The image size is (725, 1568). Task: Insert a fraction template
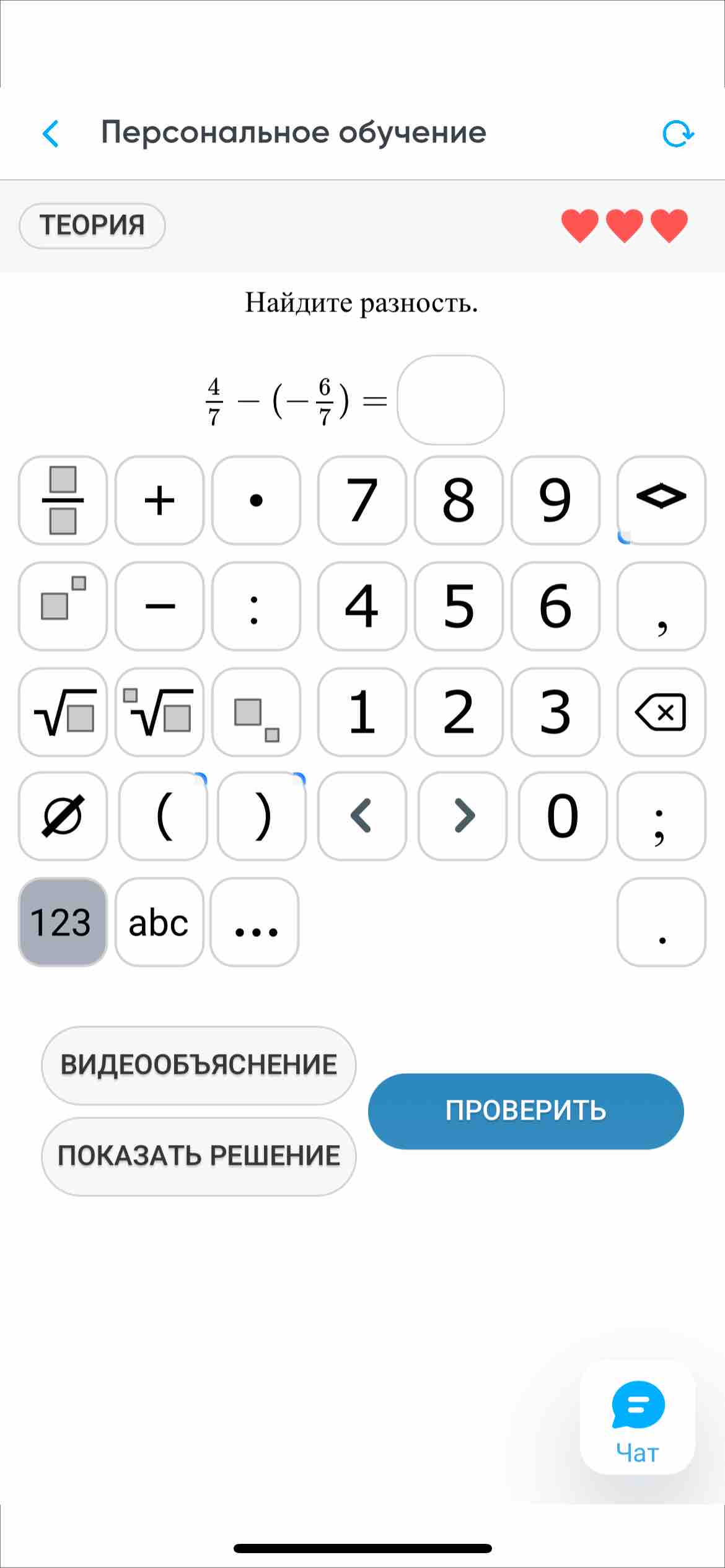(x=63, y=500)
